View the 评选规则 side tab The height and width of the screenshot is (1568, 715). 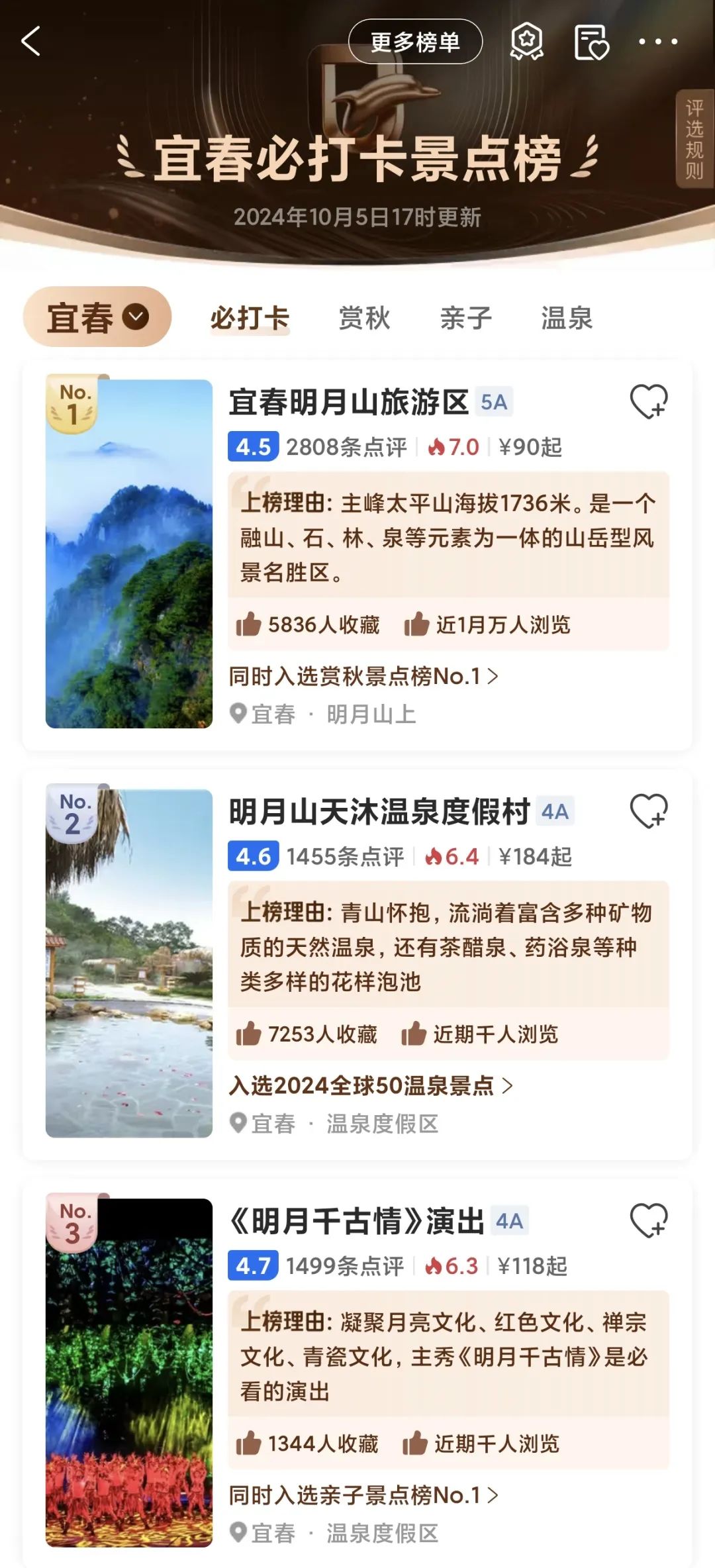point(694,139)
